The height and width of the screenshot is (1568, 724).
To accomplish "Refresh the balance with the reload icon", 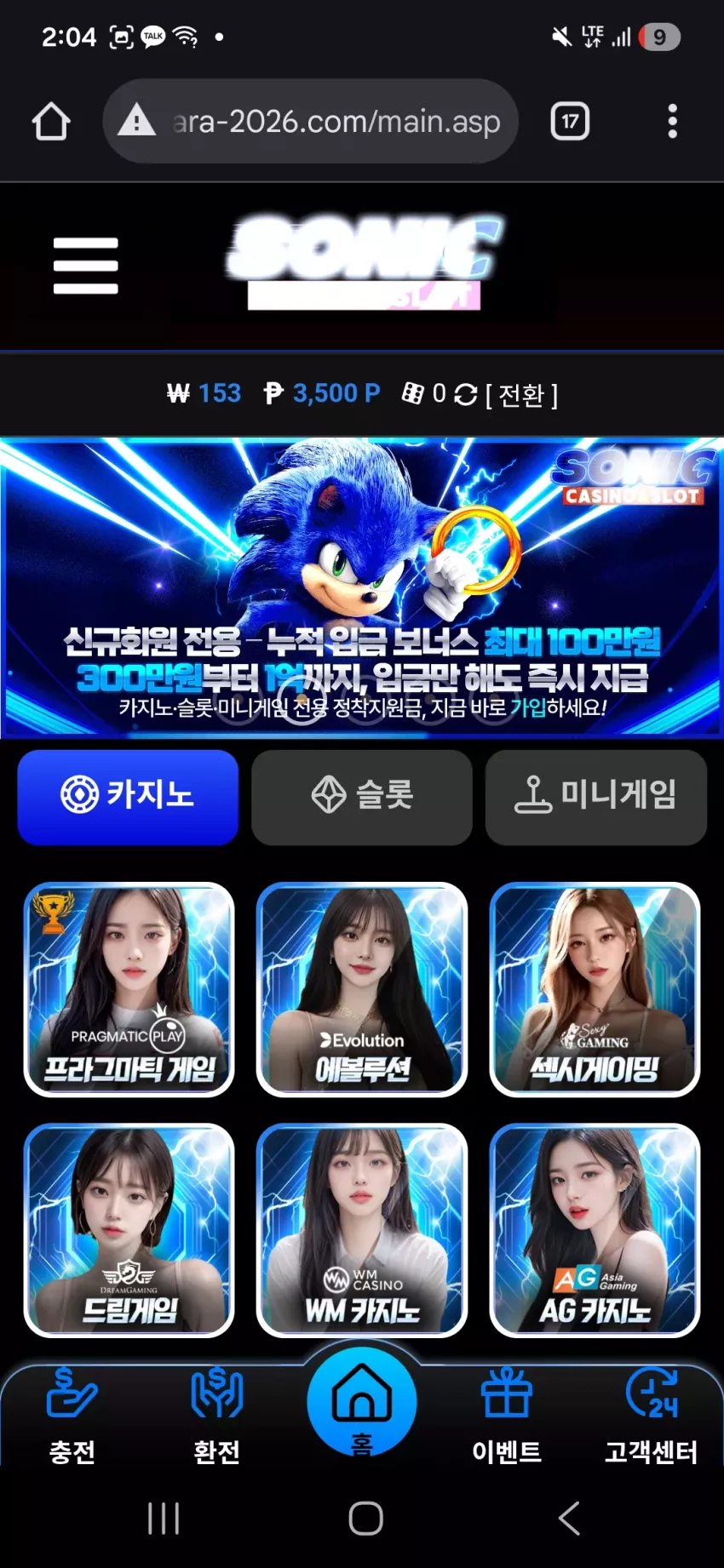I will tap(465, 394).
